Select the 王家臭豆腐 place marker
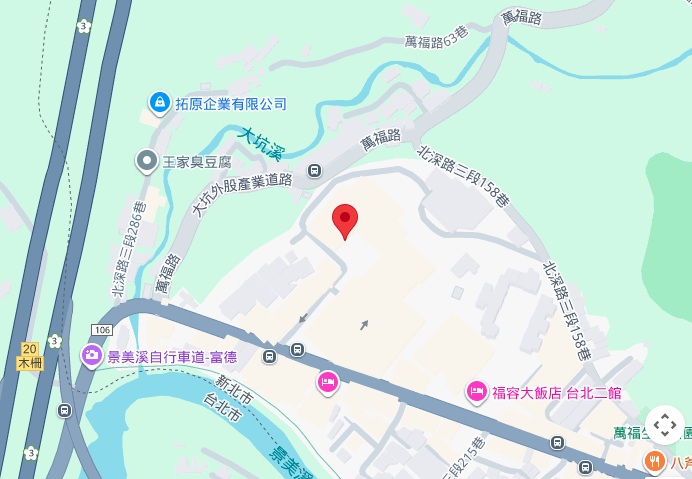692x479 pixels. click(x=147, y=160)
